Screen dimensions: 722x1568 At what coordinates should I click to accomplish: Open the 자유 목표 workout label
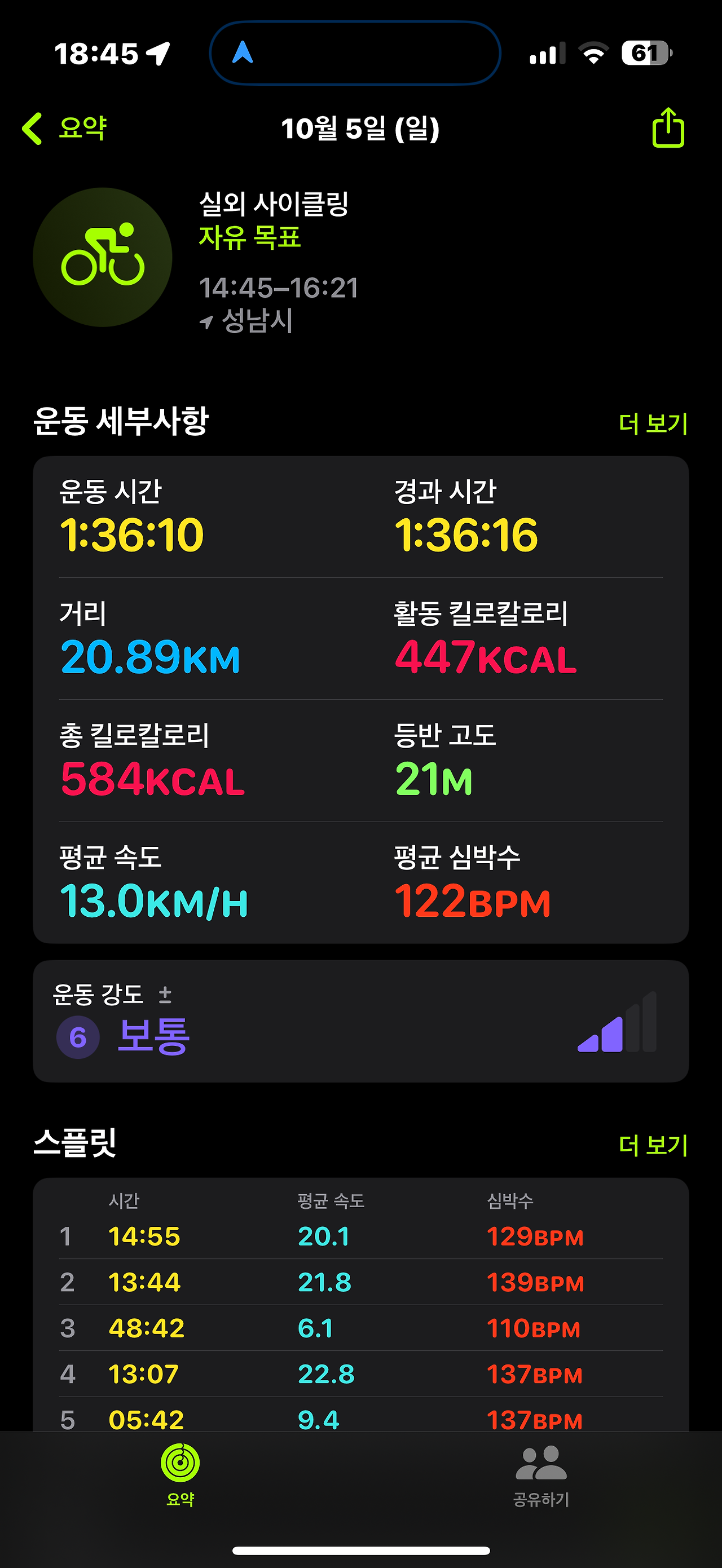249,239
